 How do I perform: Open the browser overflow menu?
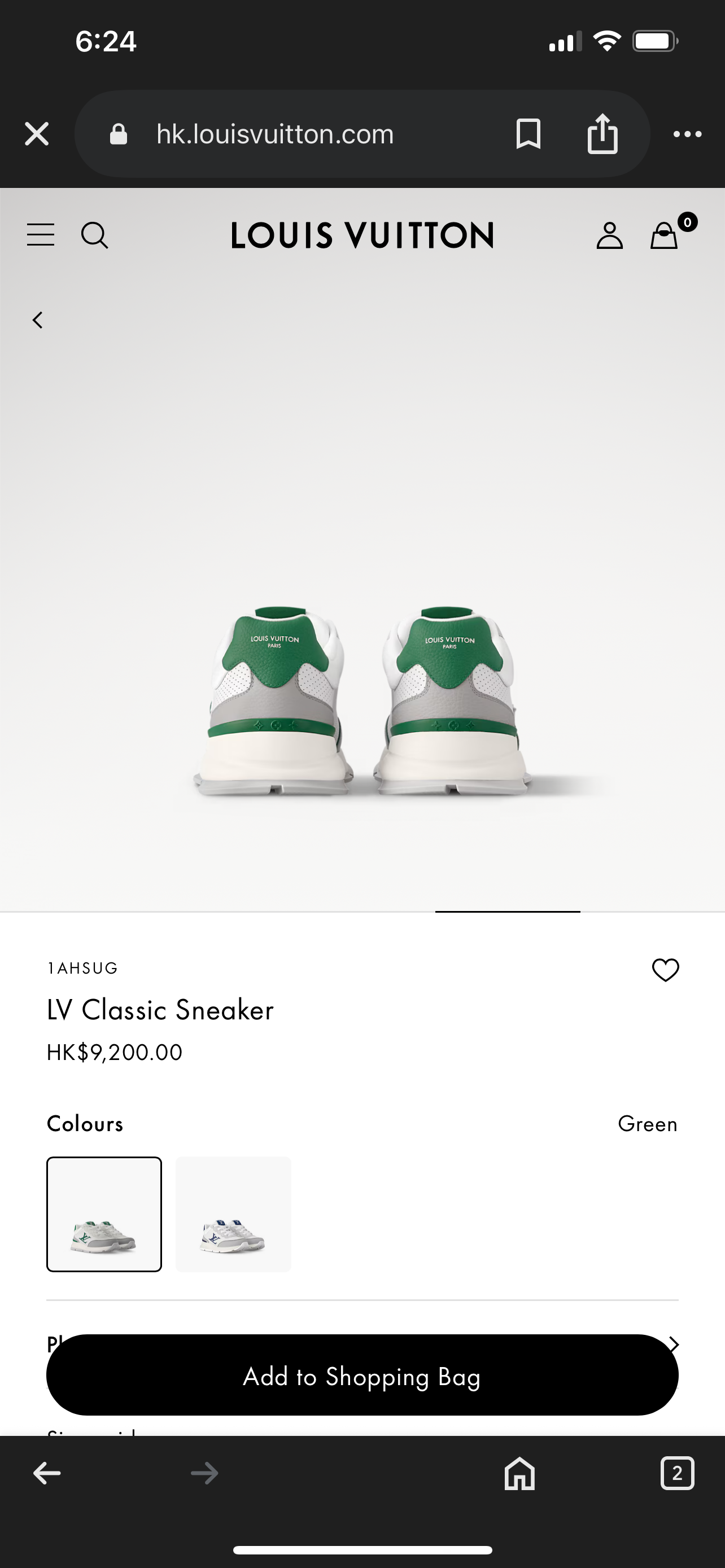[687, 134]
